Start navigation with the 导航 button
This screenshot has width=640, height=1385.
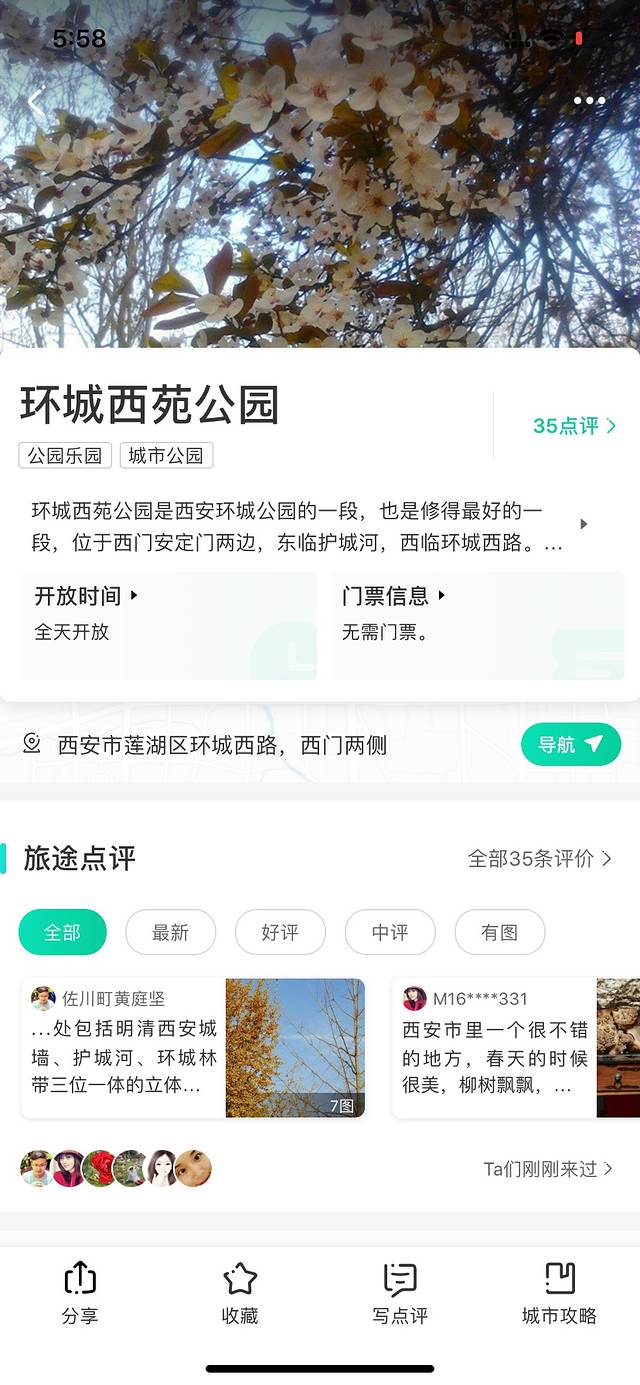click(570, 744)
